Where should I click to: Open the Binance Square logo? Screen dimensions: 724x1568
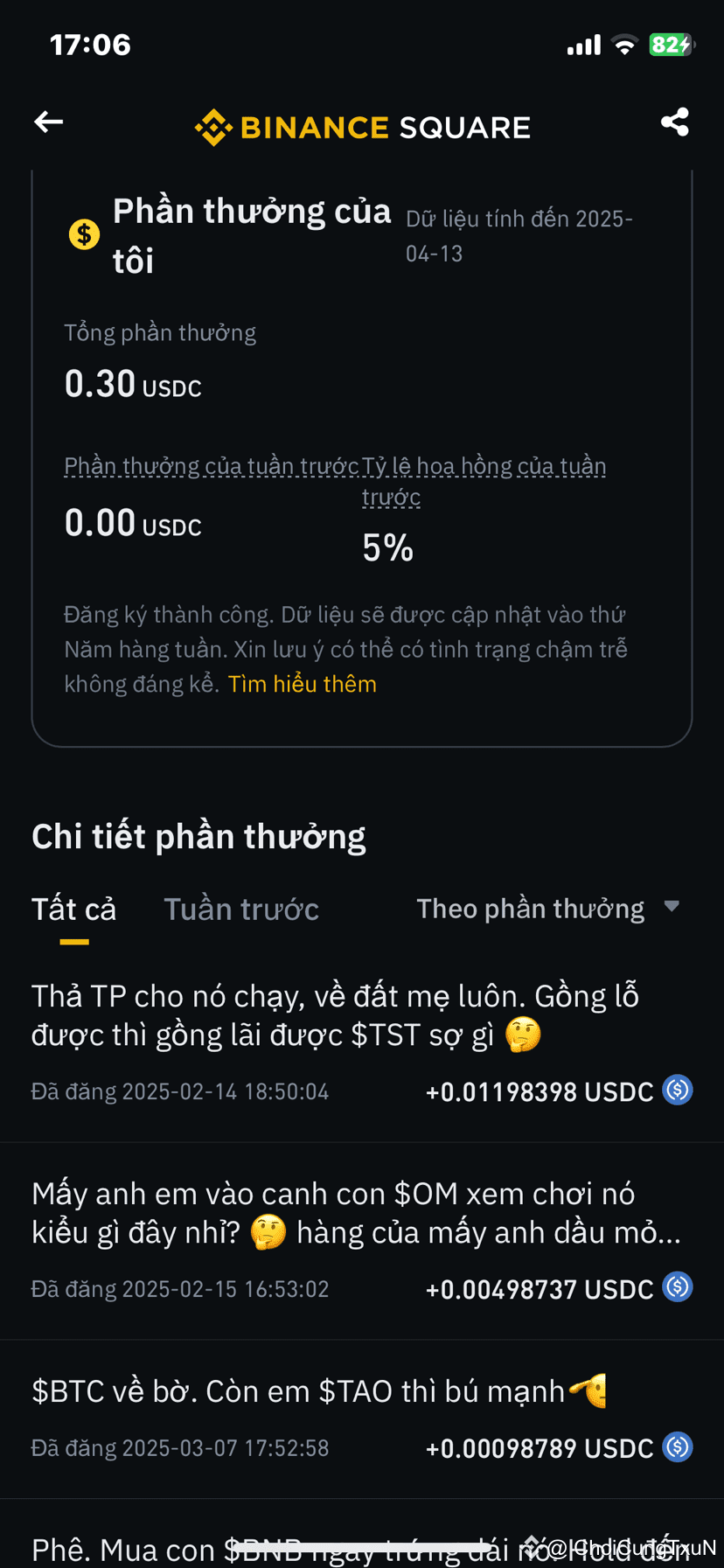coord(361,126)
